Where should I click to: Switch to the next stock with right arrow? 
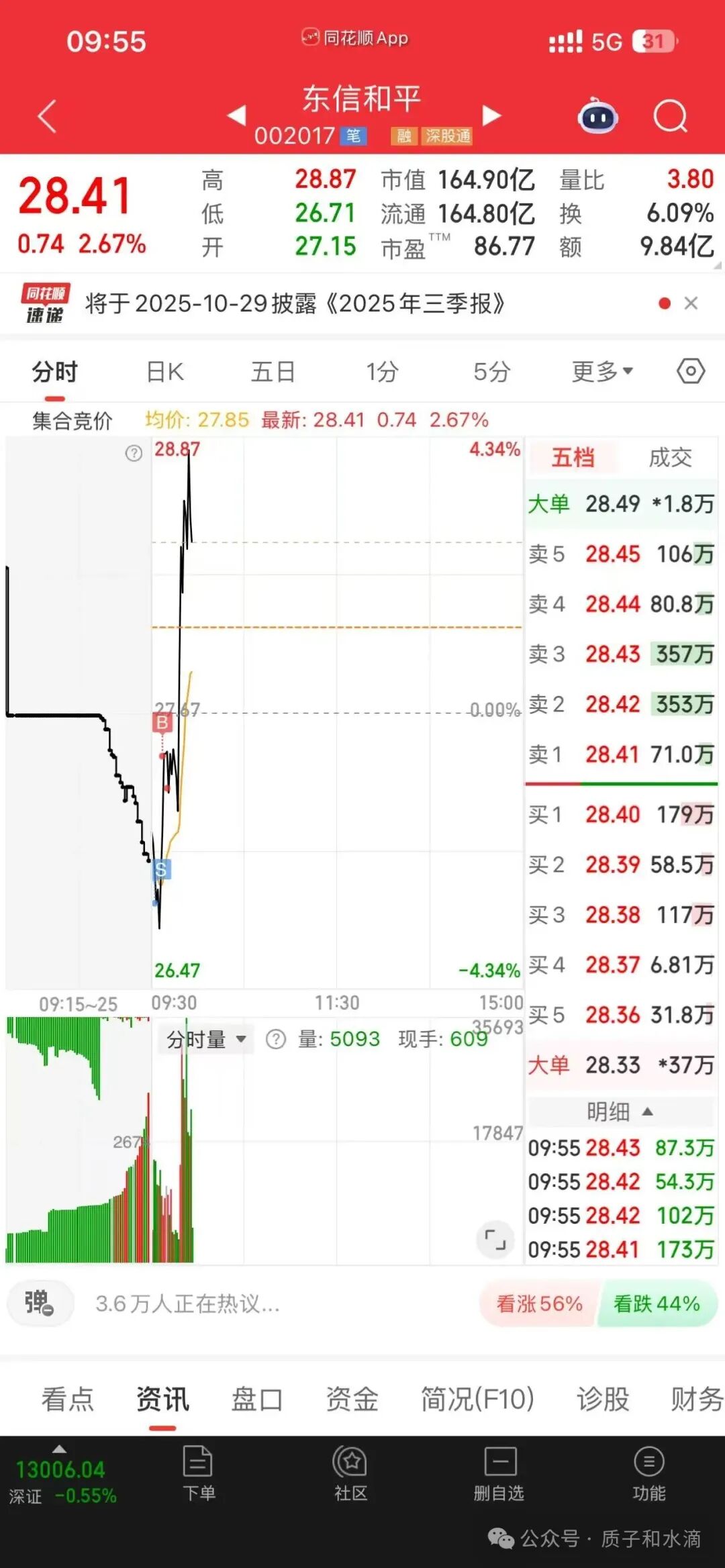[492, 115]
